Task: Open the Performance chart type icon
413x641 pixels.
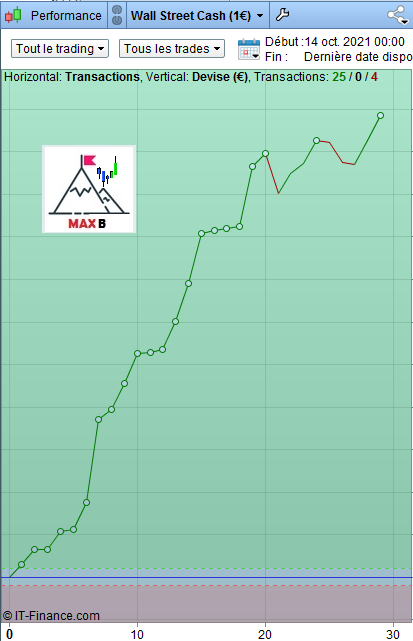Action: [x=13, y=15]
